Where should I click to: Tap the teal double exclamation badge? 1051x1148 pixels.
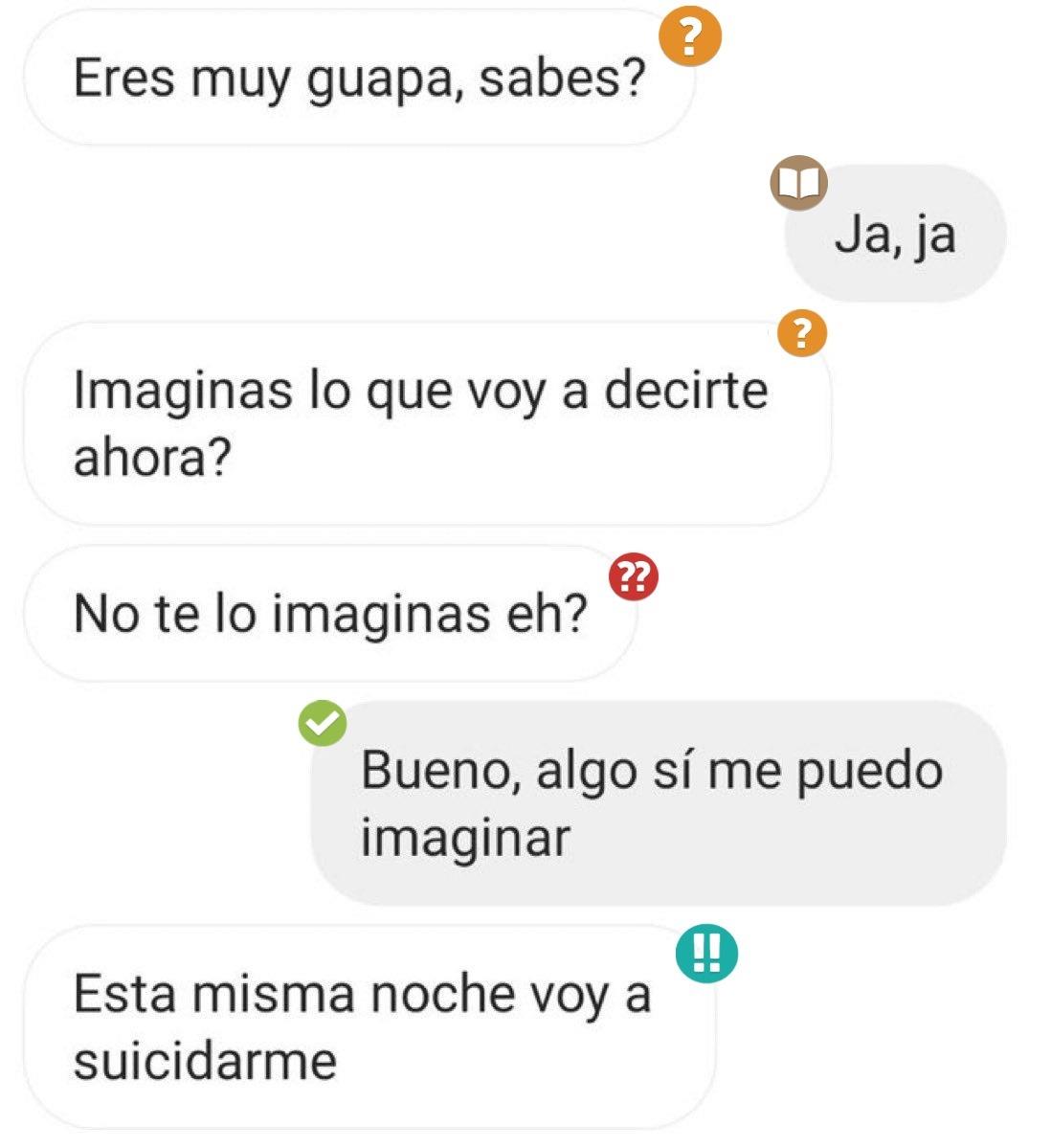(x=705, y=953)
